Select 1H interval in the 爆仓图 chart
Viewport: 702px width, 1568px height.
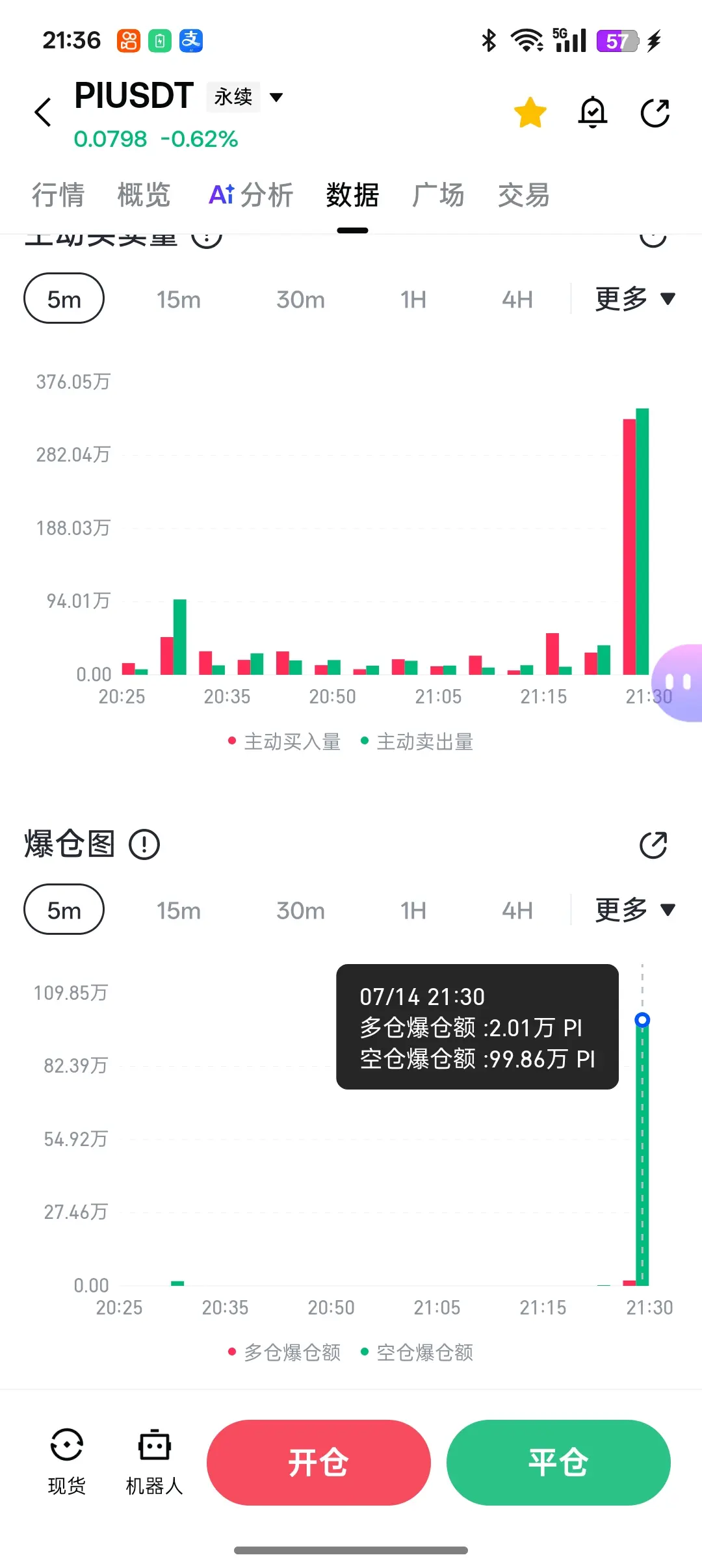[x=413, y=911]
